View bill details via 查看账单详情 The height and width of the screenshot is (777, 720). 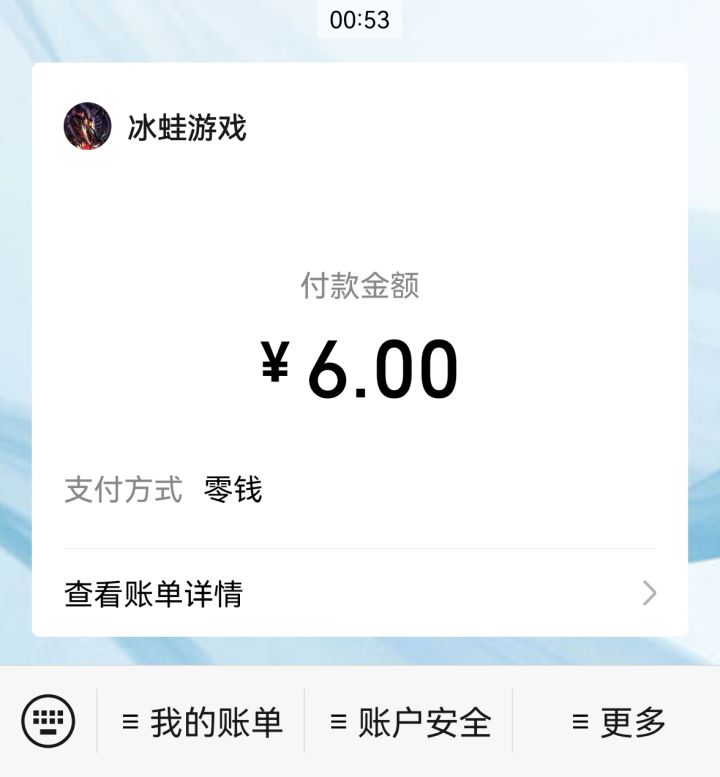(360, 594)
